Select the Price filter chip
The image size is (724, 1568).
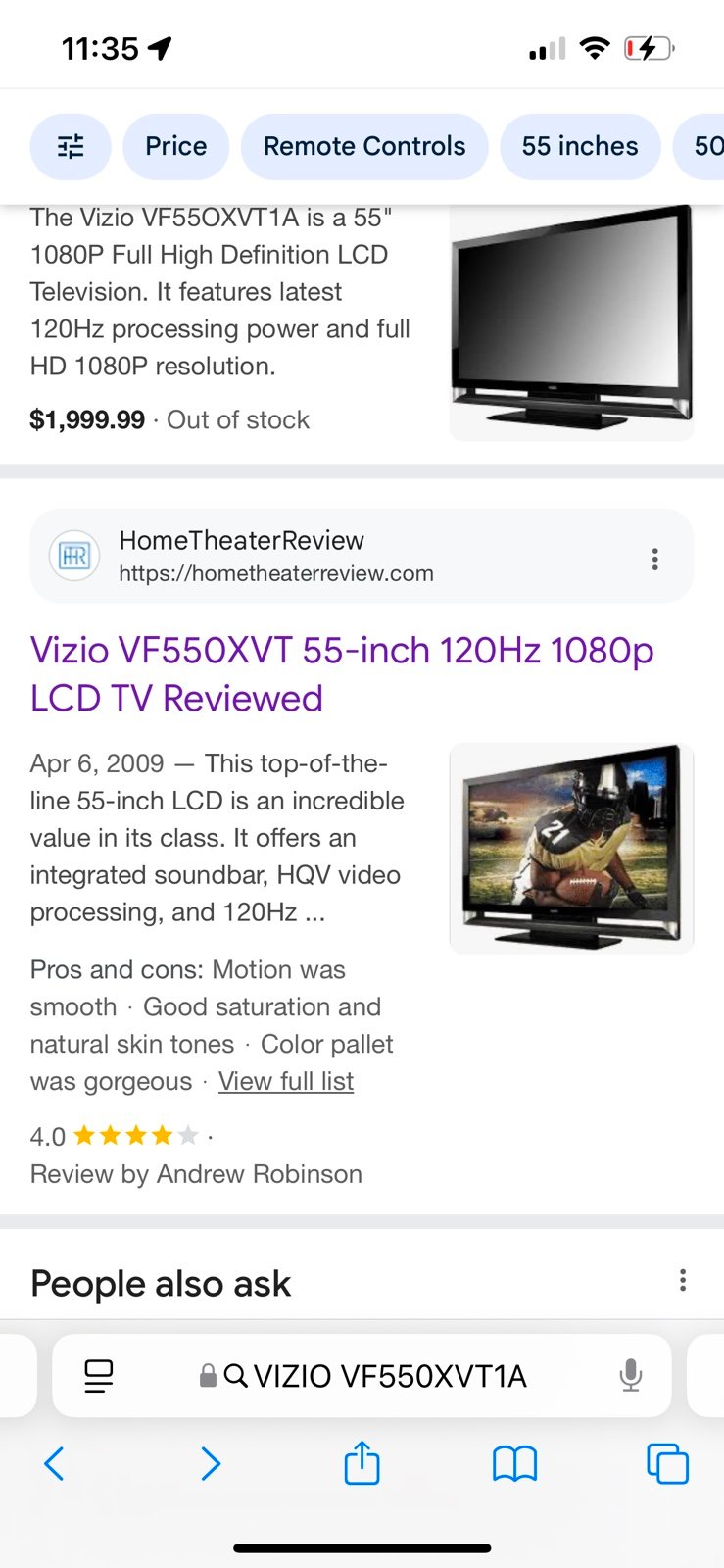(176, 147)
